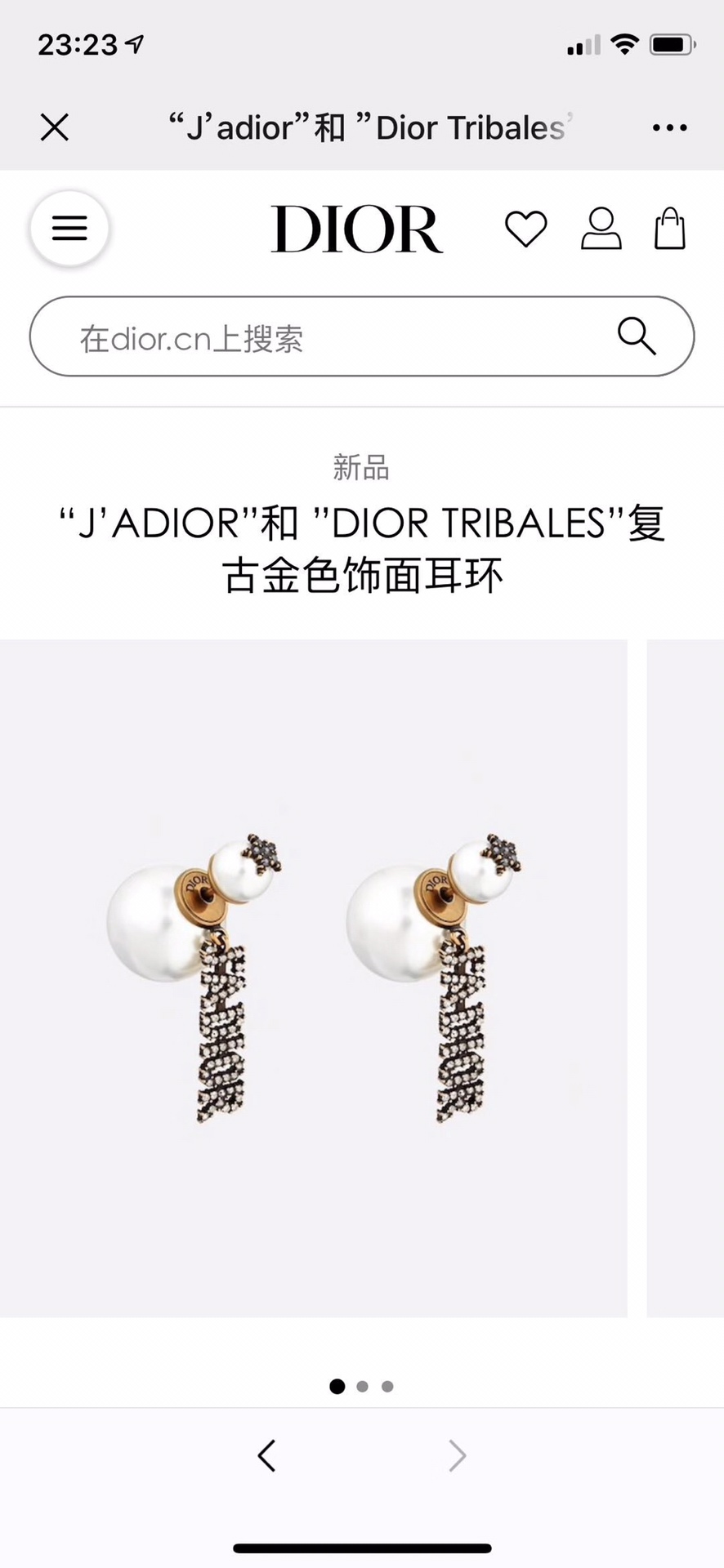Jump to the second image dot

[363, 1386]
